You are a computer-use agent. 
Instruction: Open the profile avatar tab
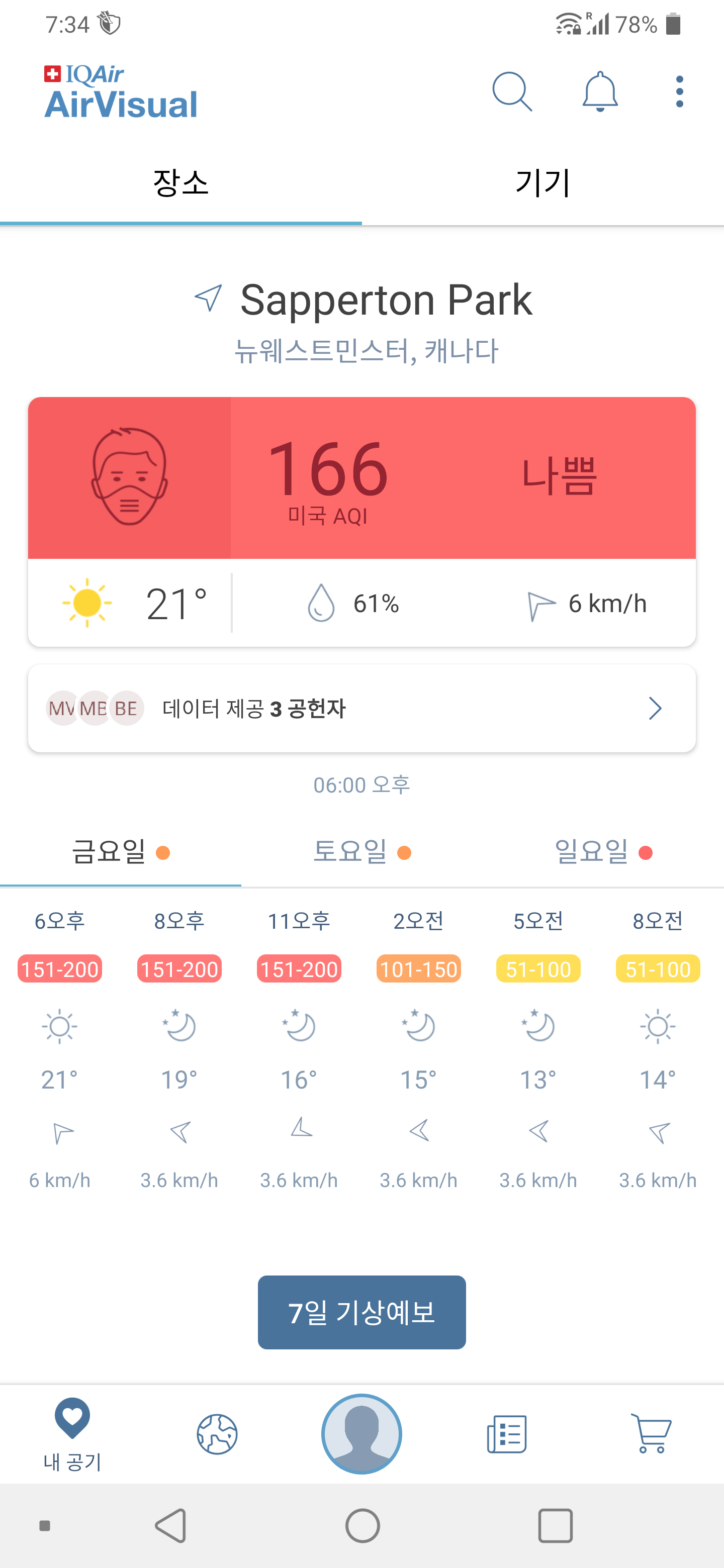click(361, 1433)
